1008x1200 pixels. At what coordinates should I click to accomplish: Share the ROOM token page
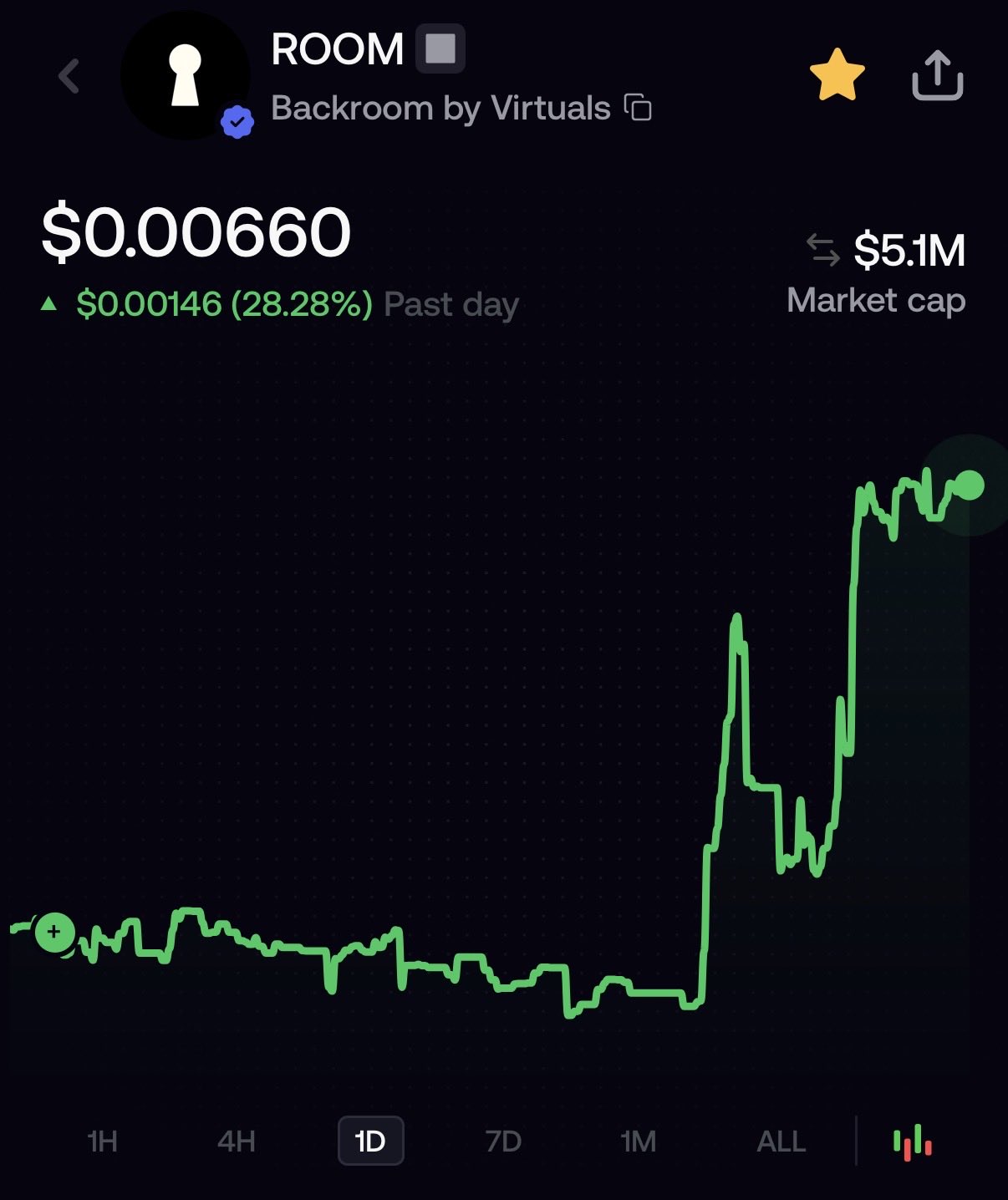pos(937,75)
